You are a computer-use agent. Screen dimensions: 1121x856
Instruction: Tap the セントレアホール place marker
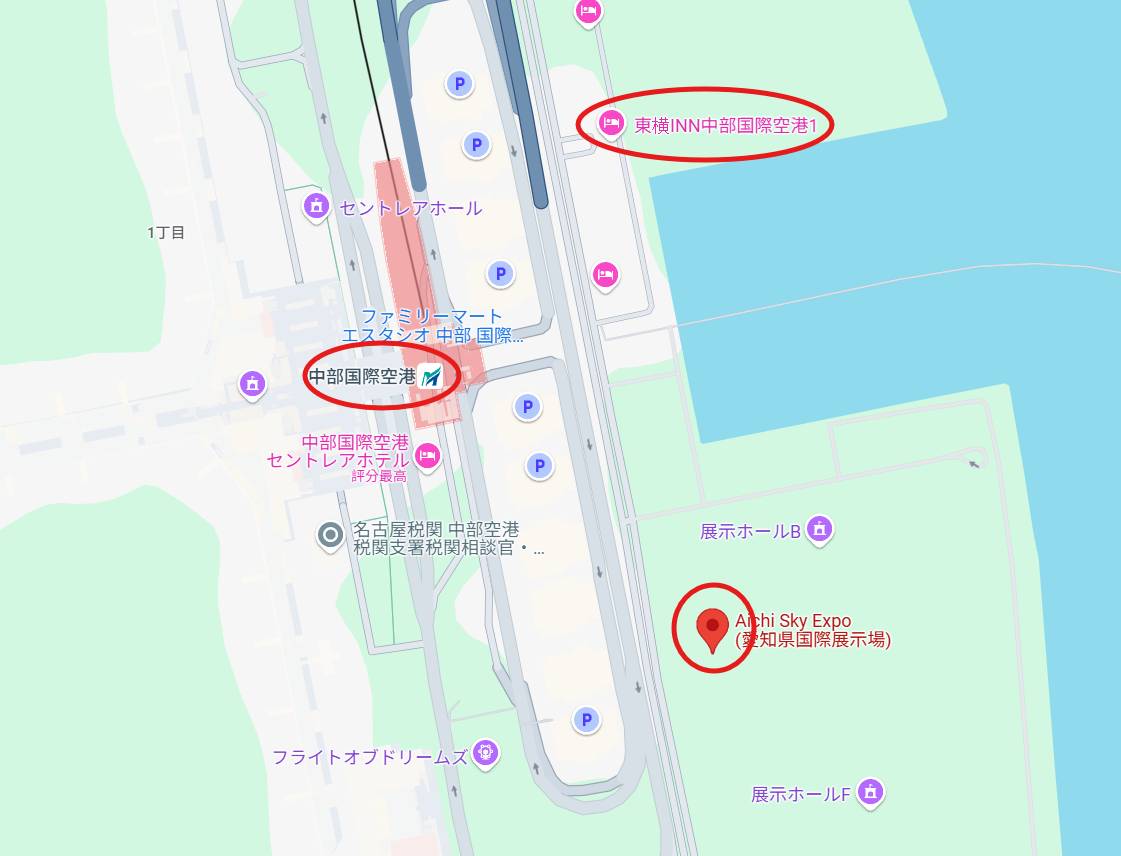pyautogui.click(x=317, y=207)
